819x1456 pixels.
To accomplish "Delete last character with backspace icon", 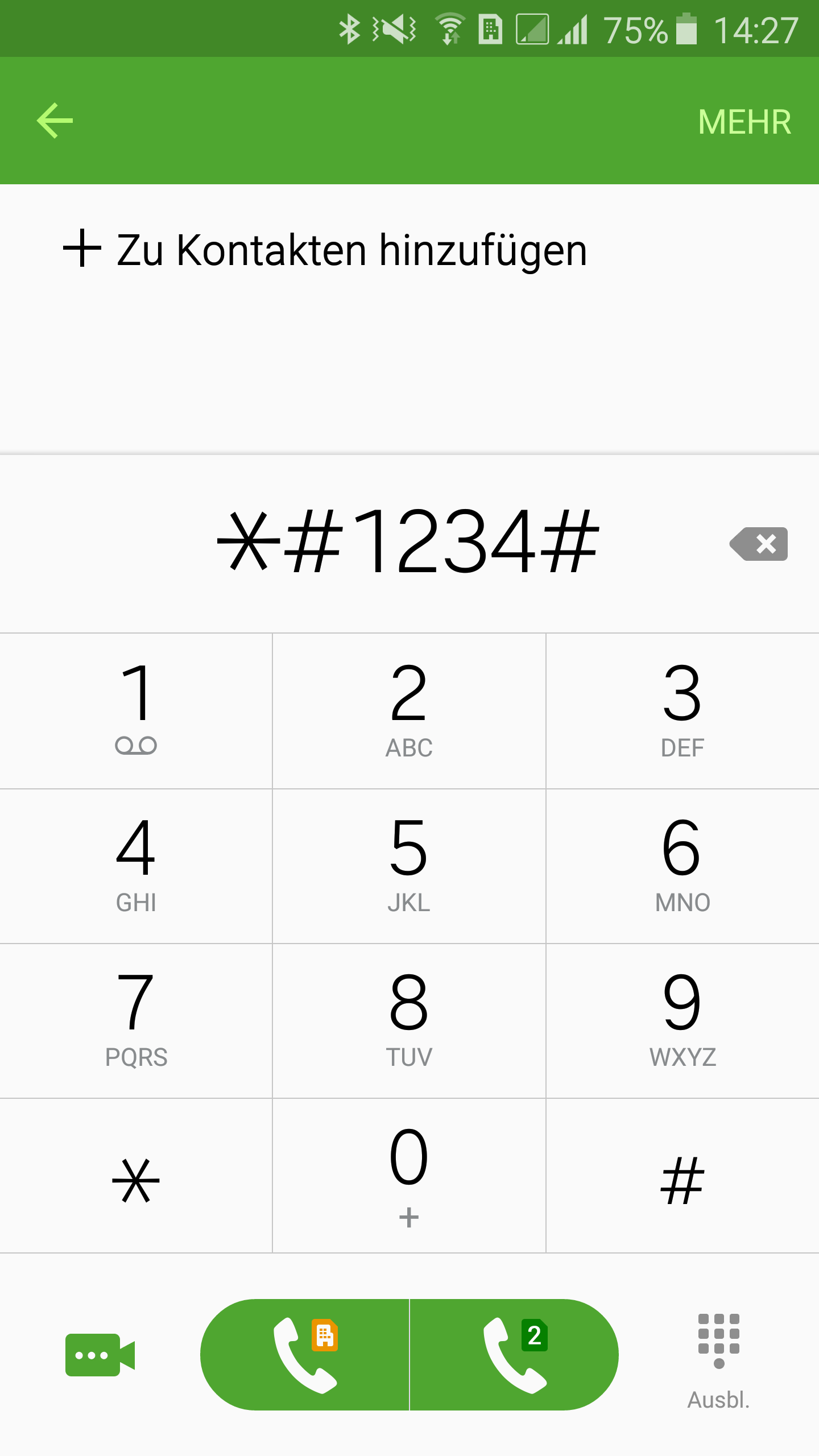I will [759, 544].
